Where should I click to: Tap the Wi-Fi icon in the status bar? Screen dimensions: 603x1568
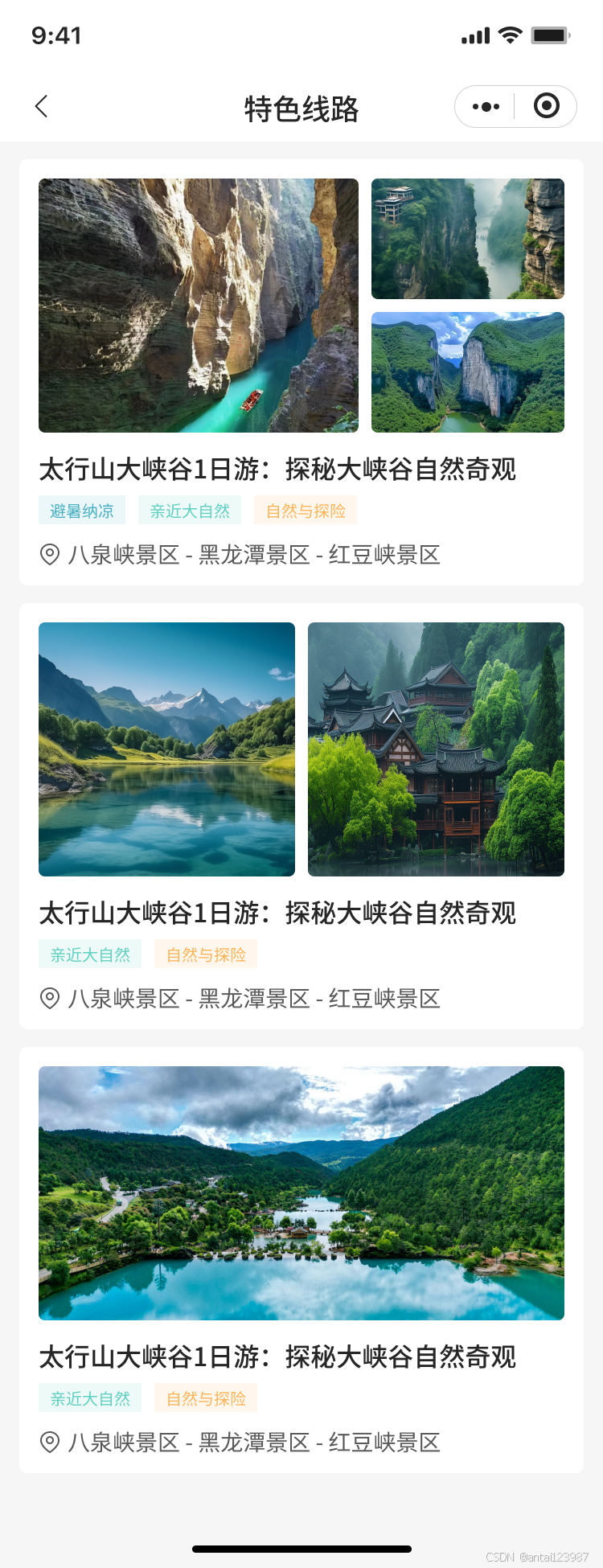[509, 34]
